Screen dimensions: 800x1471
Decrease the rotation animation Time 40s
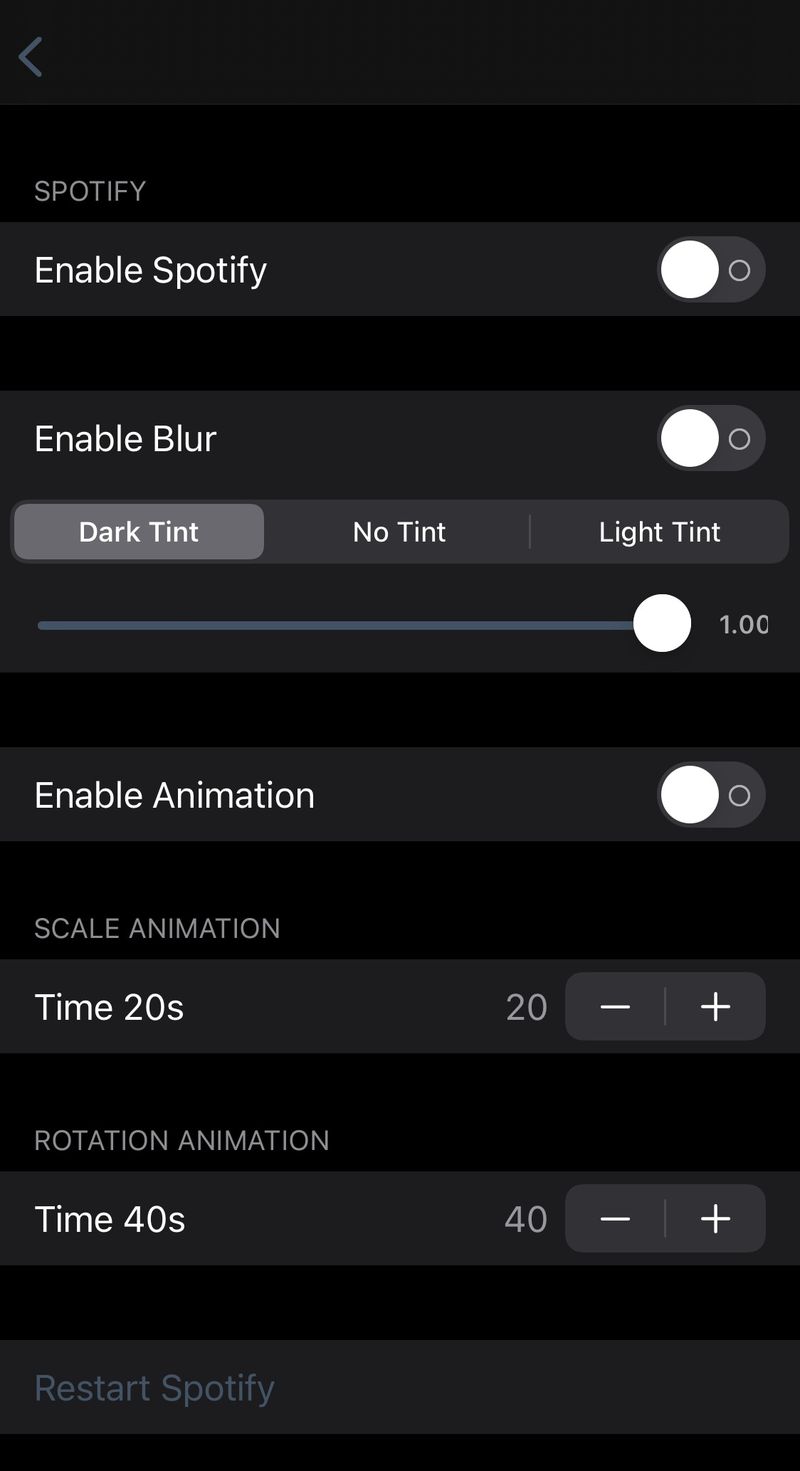click(615, 1219)
